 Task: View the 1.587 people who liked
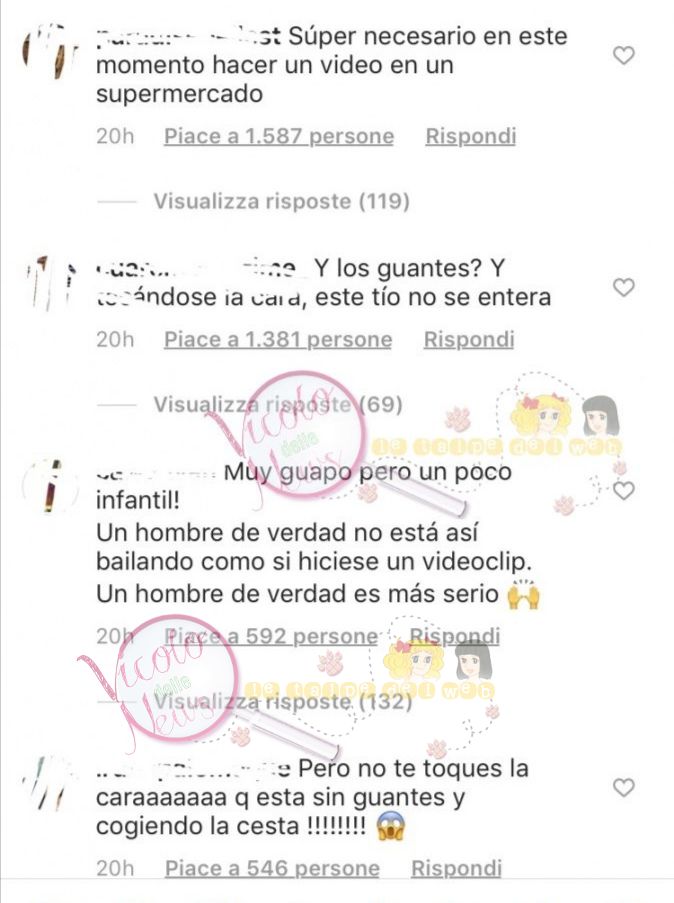pos(279,136)
